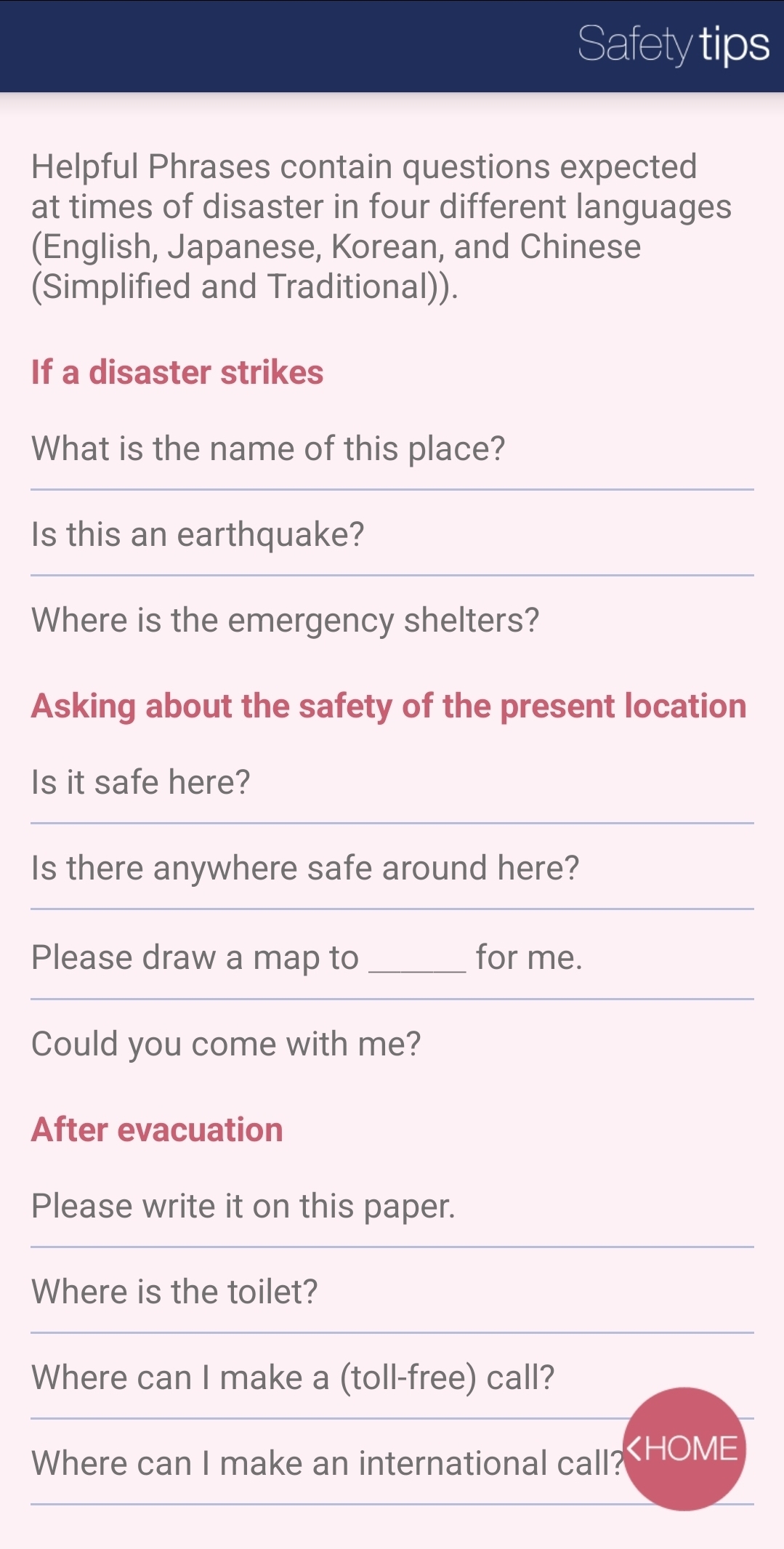784x1549 pixels.
Task: Select the 'Is this an earthquake?' phrase
Action: [392, 534]
